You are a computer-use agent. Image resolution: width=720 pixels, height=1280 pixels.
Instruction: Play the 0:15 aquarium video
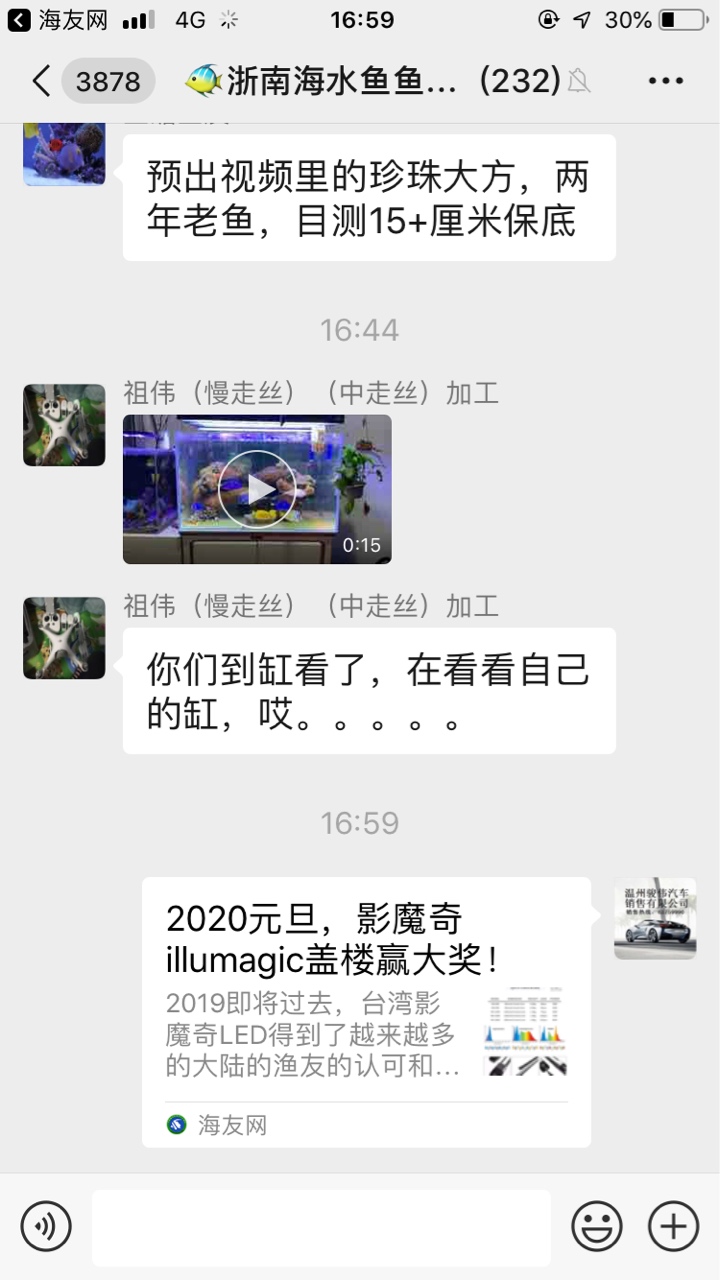[257, 489]
